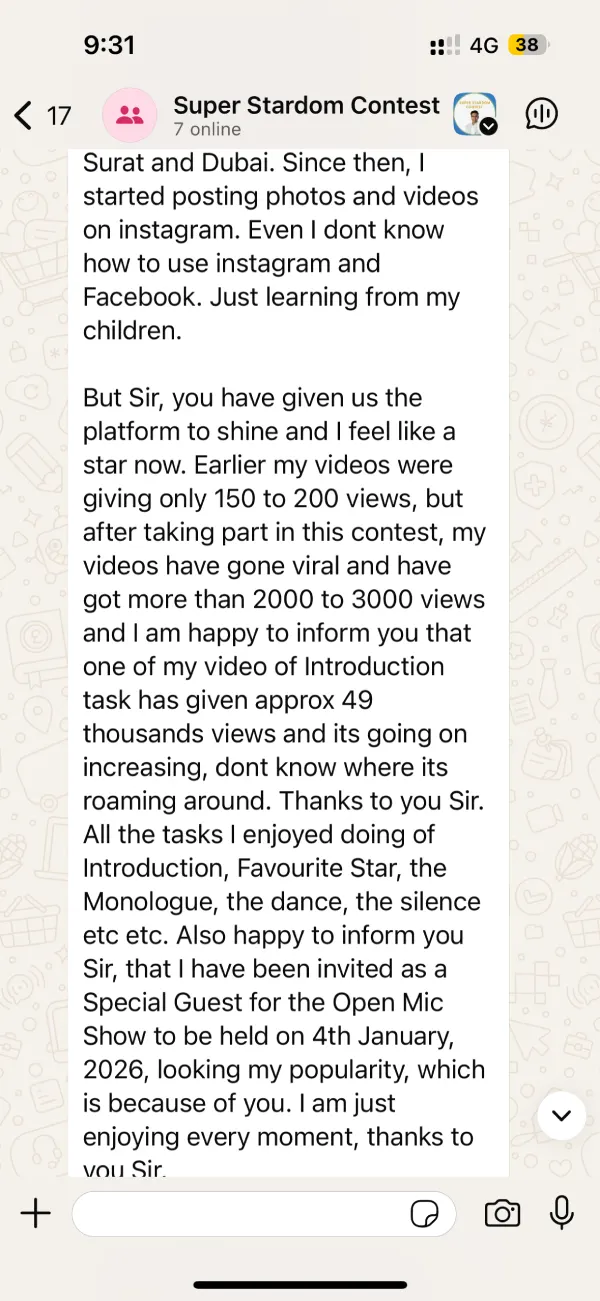Image resolution: width=600 pixels, height=1301 pixels.
Task: Jump to the latest message
Action: pos(561,1115)
